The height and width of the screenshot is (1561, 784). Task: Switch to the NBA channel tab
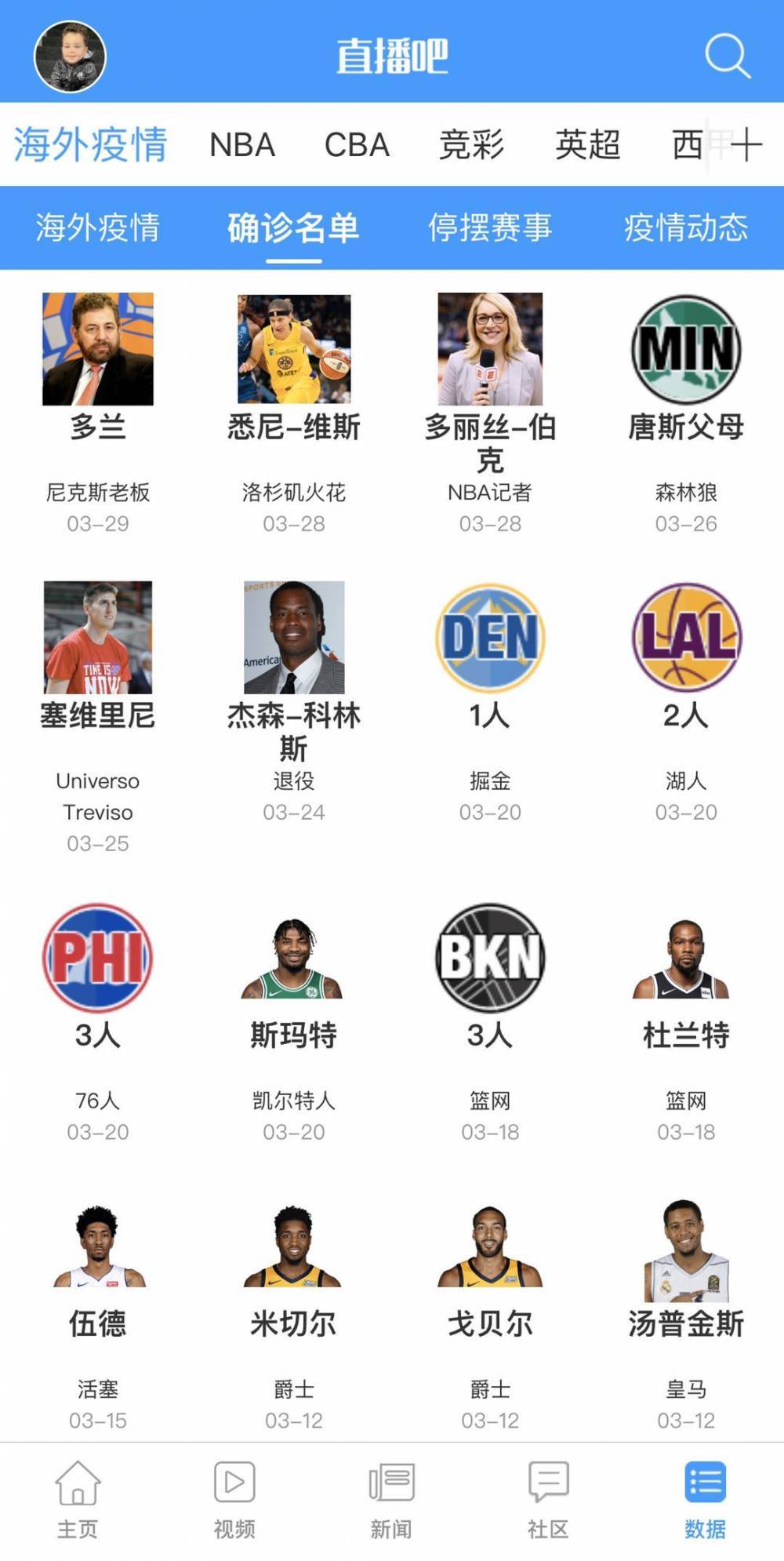click(x=242, y=145)
